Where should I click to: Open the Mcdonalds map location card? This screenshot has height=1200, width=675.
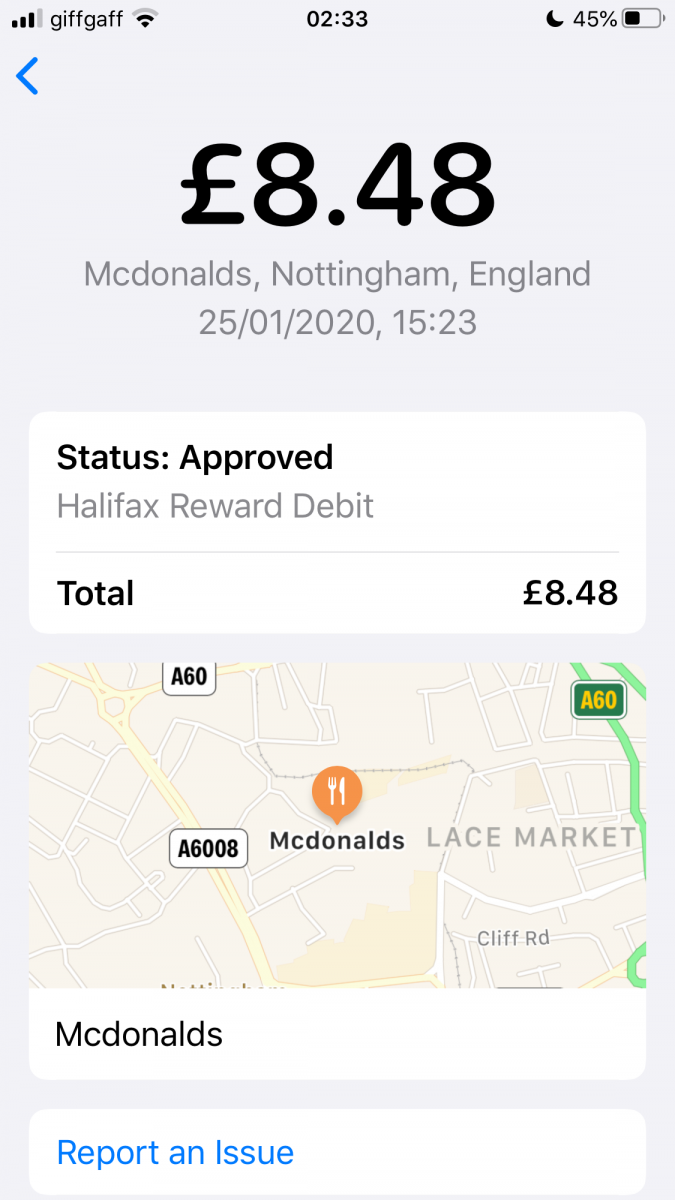(x=337, y=870)
